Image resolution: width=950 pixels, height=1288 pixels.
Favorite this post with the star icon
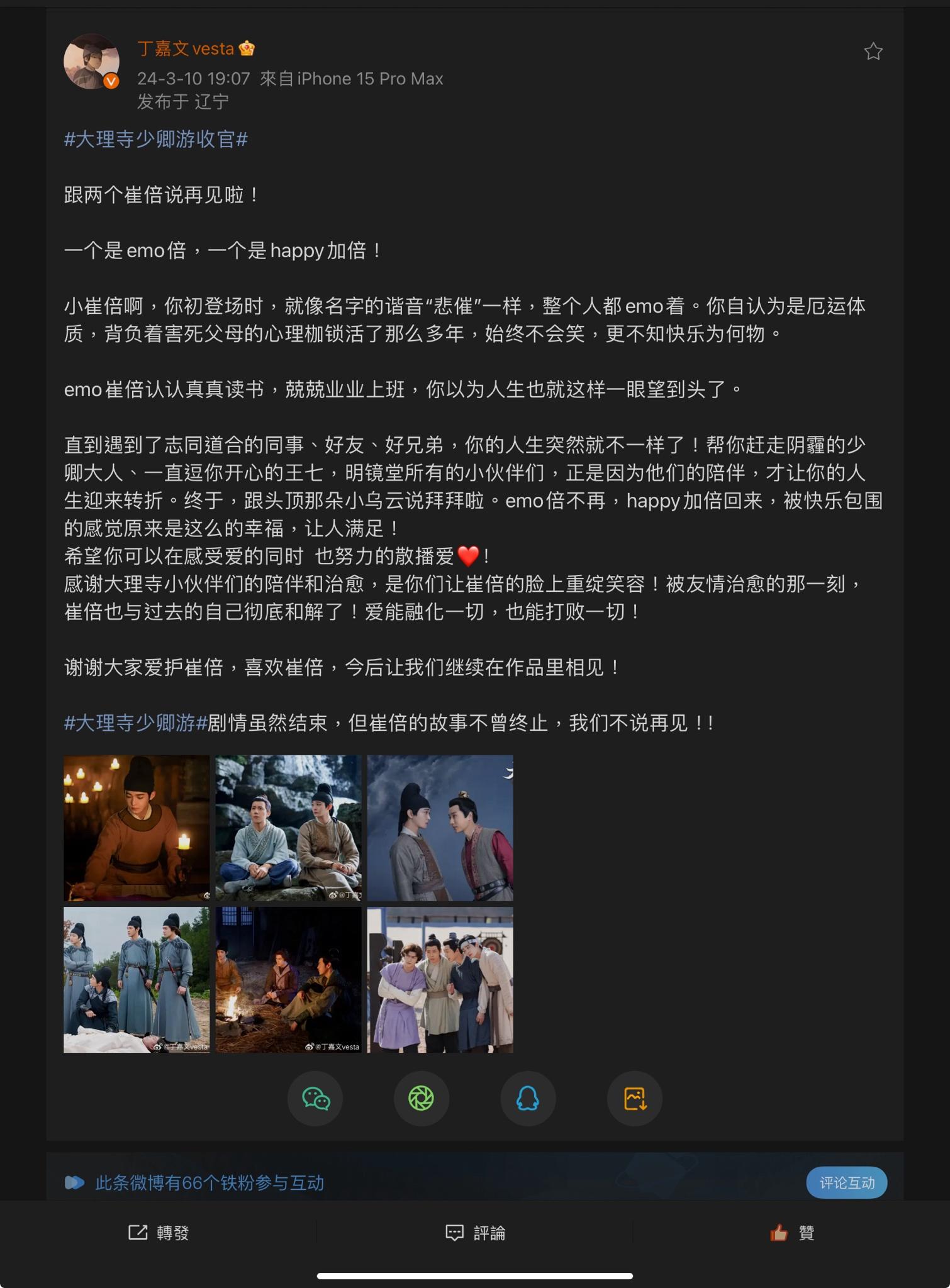click(x=873, y=52)
